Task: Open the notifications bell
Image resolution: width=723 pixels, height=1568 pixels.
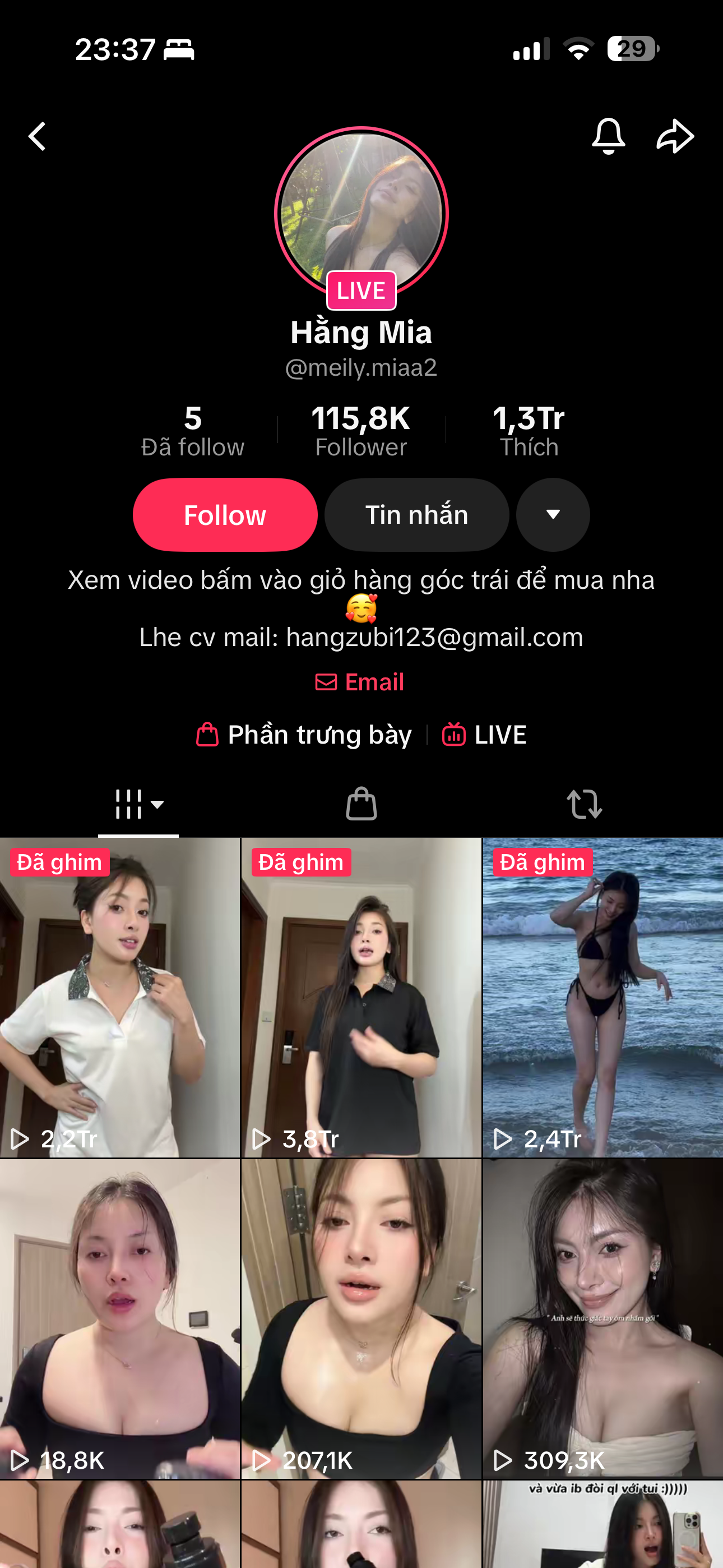Action: (x=608, y=136)
